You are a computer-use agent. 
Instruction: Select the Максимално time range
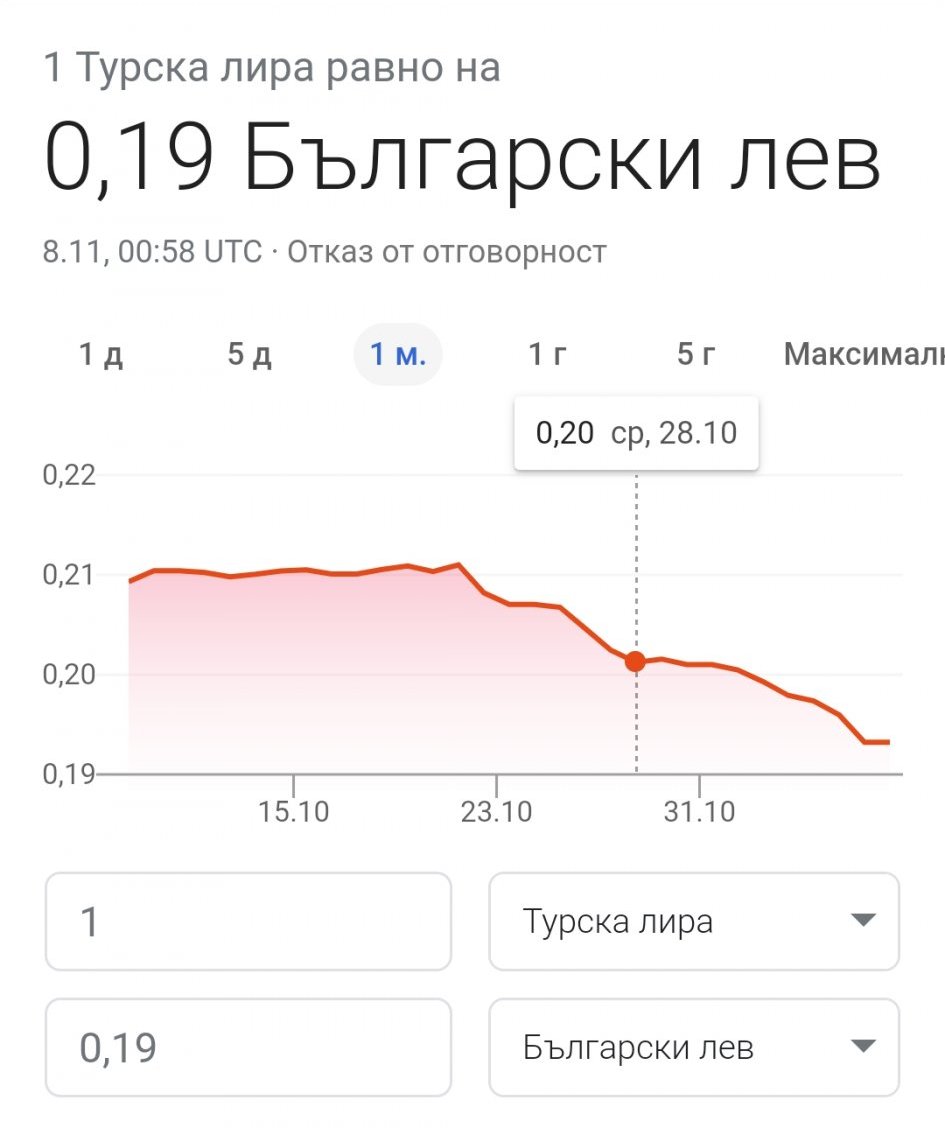coord(862,355)
